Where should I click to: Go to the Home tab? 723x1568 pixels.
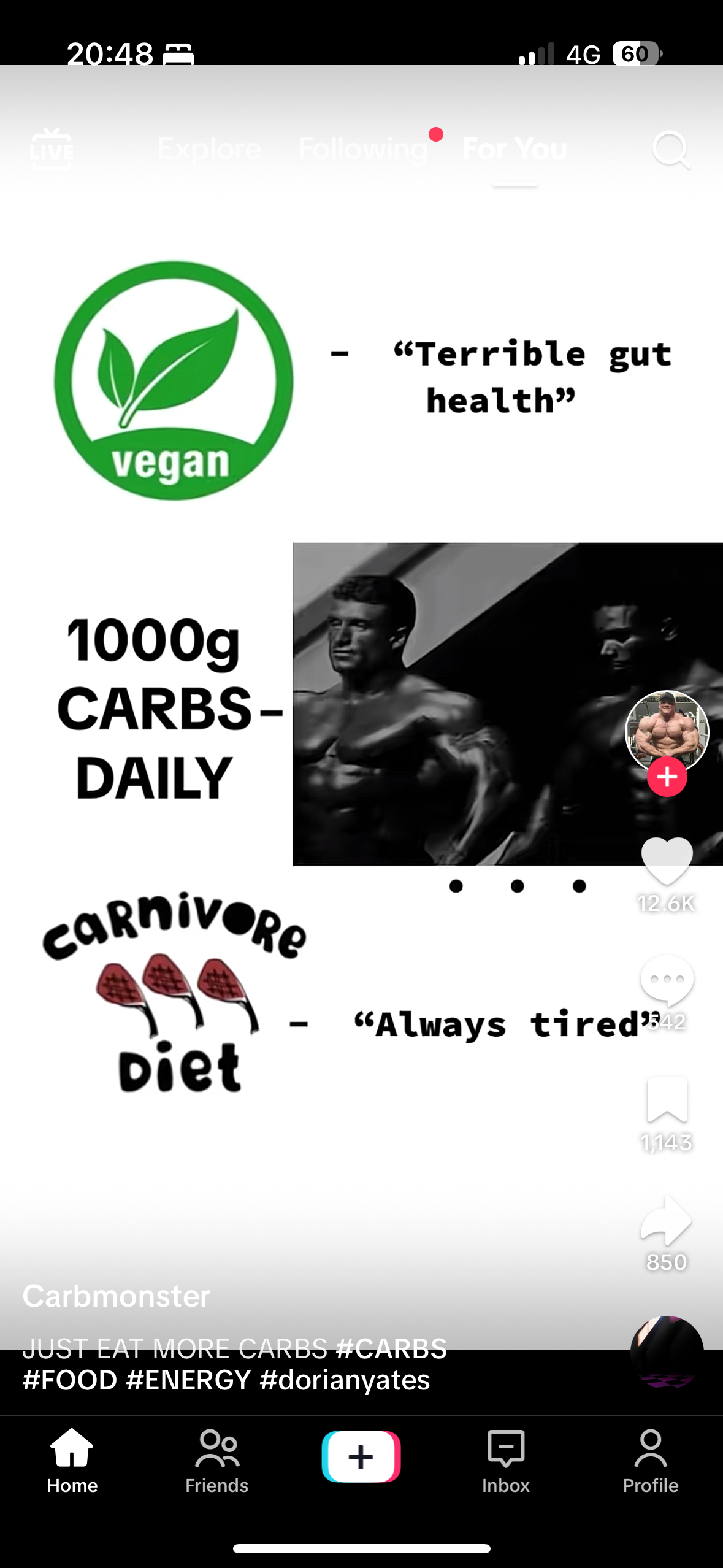[72, 1461]
